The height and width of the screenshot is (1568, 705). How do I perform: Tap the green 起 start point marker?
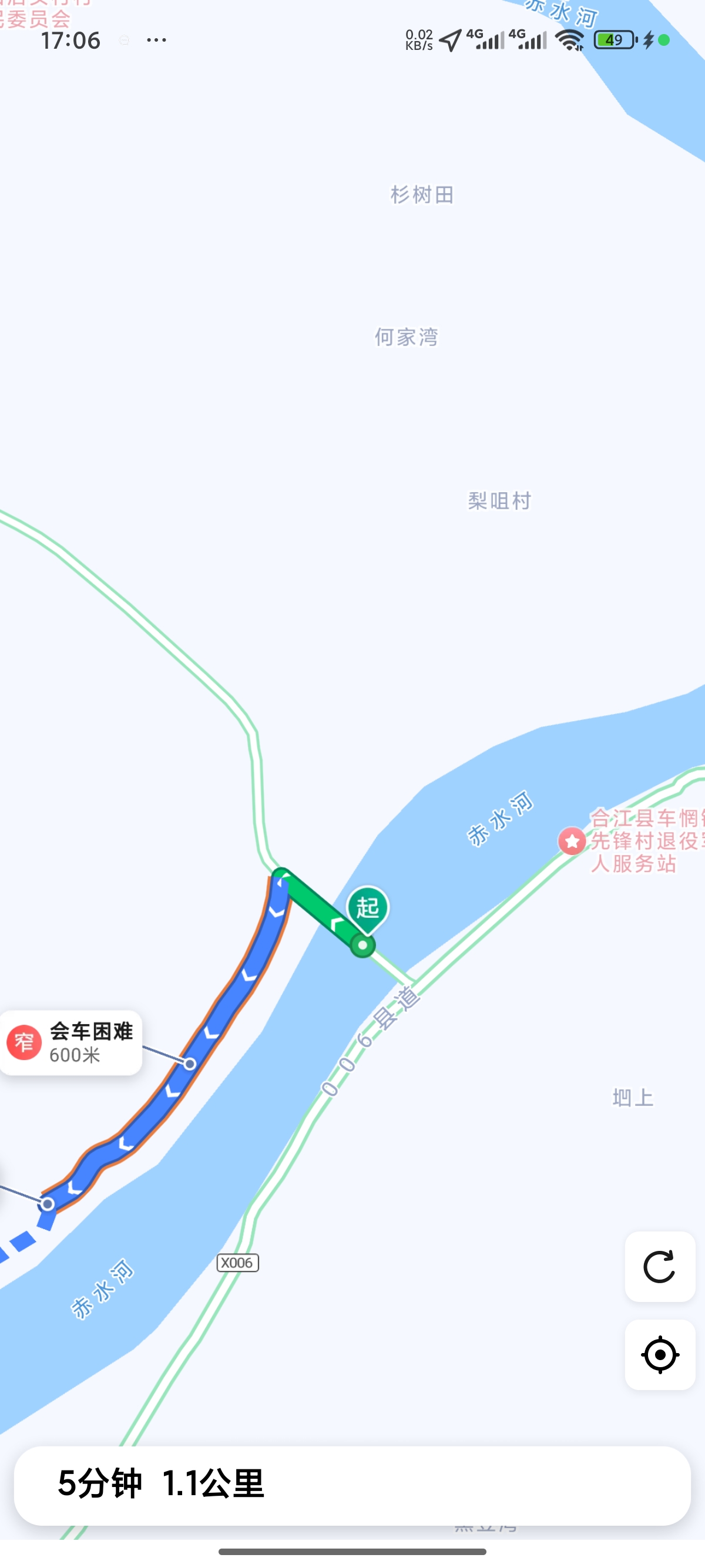(368, 909)
